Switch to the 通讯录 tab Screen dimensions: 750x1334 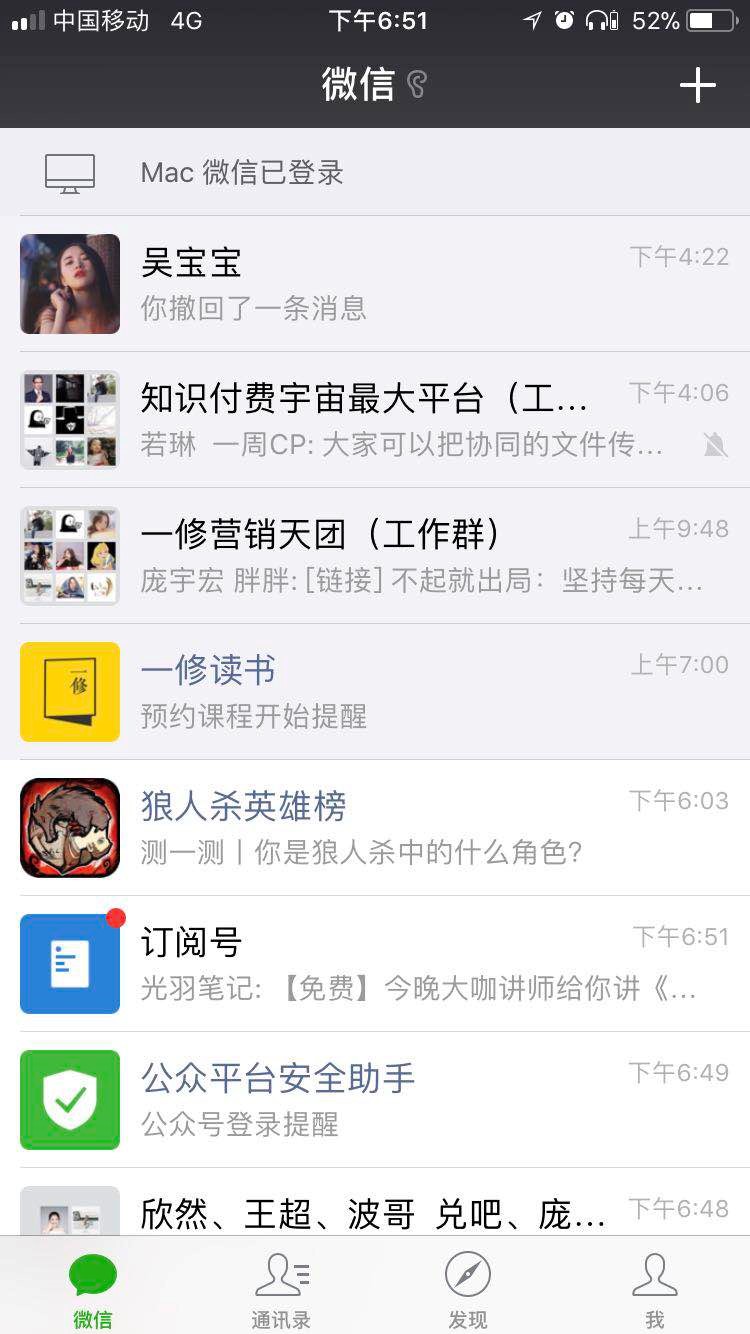point(281,1288)
